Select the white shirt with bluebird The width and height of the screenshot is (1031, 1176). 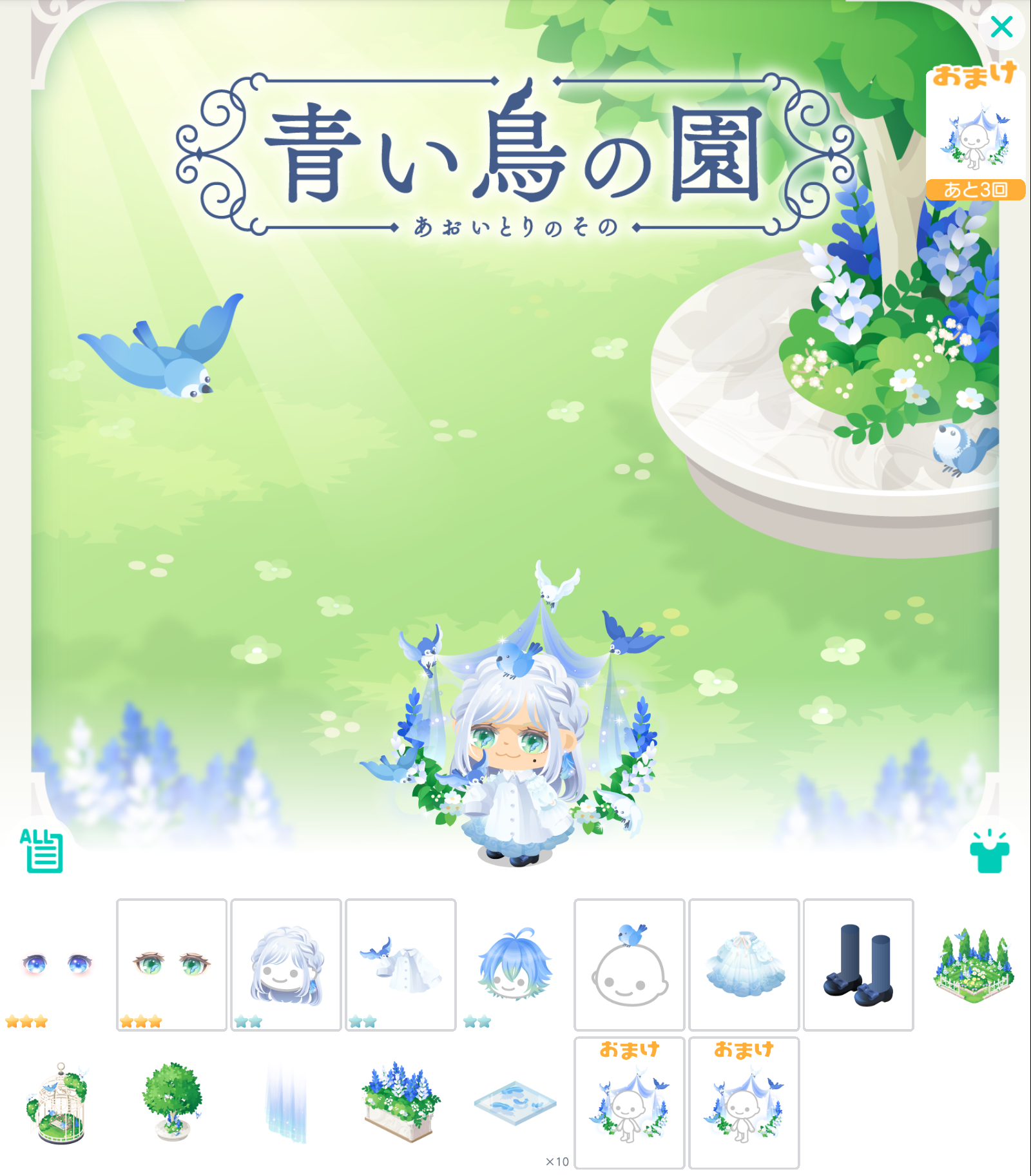(401, 965)
